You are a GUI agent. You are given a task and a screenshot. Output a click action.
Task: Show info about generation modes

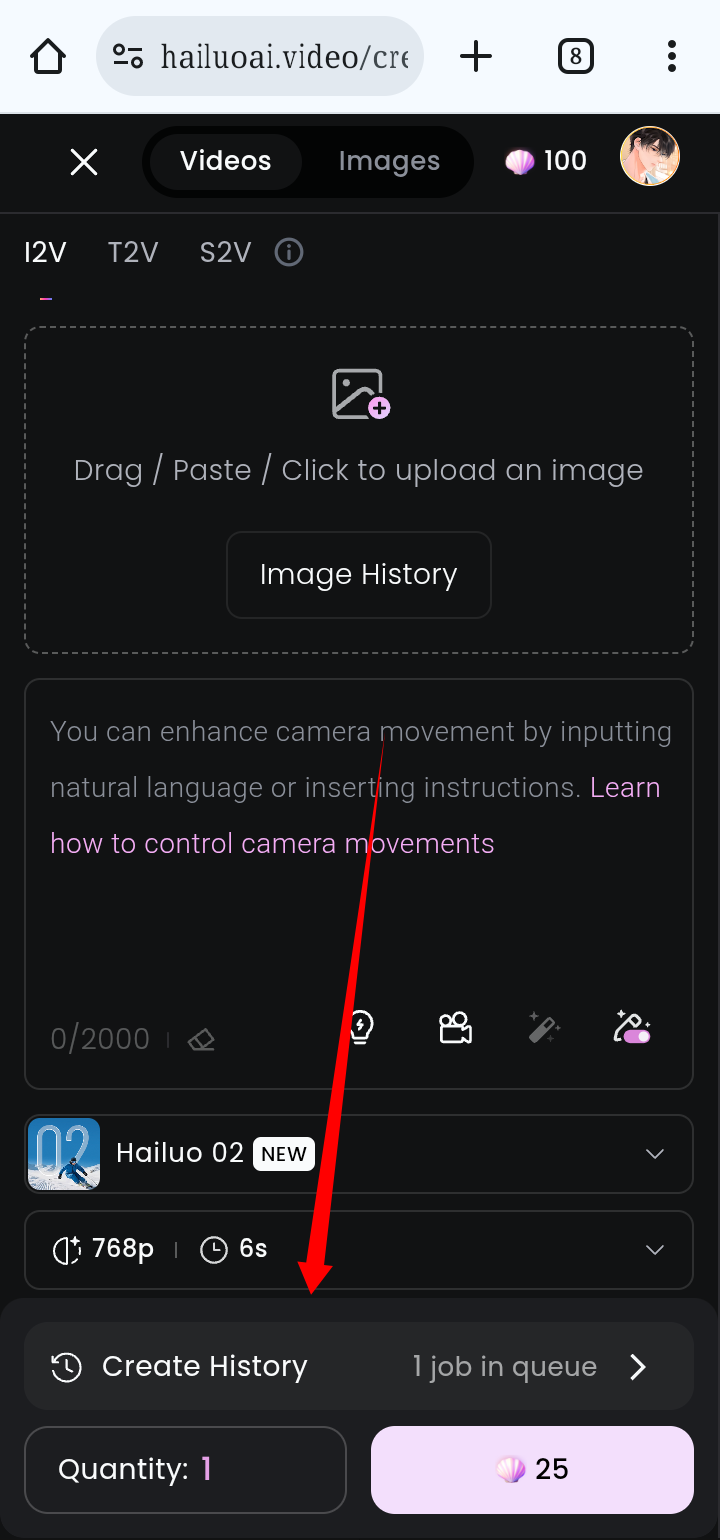point(289,253)
